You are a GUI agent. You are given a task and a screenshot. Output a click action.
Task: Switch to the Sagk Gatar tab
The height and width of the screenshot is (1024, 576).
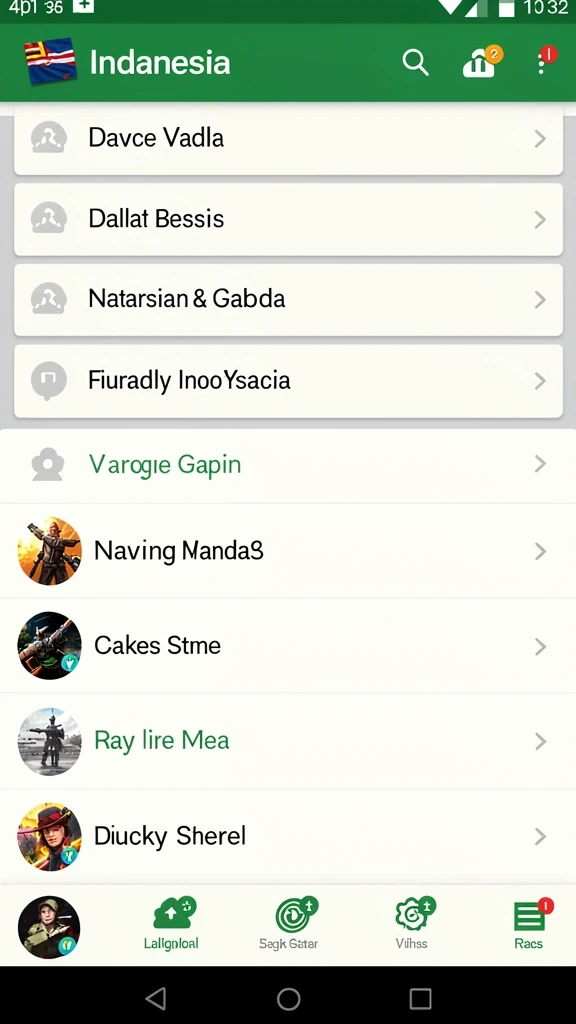click(x=289, y=924)
